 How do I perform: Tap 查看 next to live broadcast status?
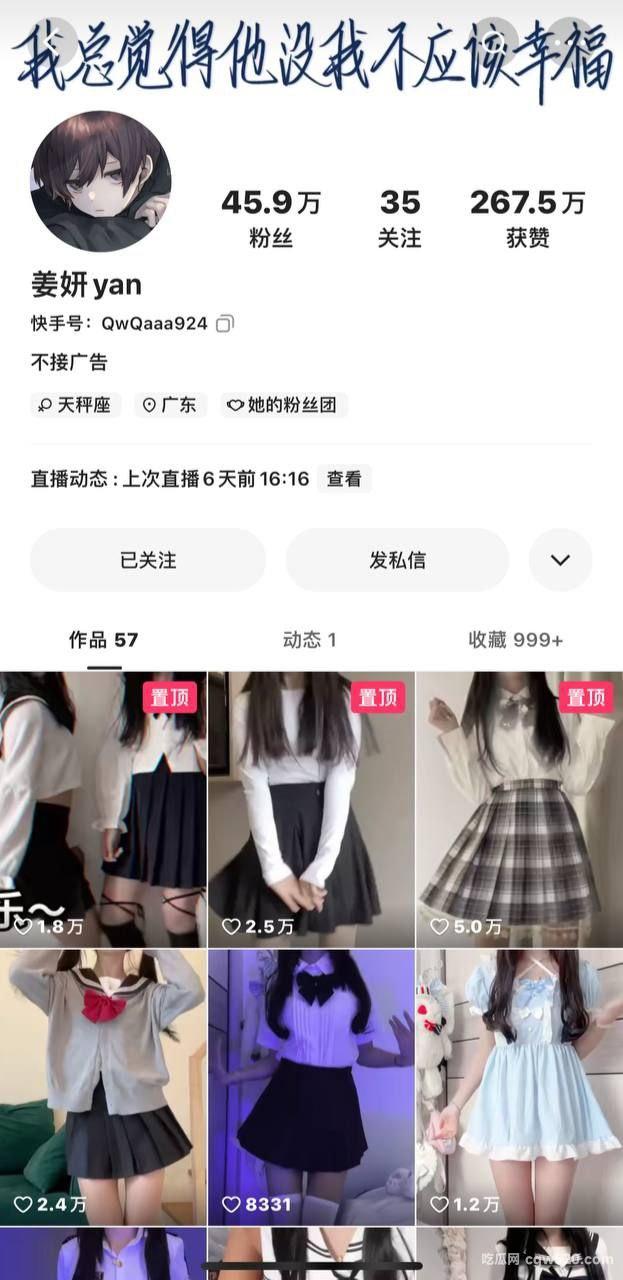(x=344, y=479)
